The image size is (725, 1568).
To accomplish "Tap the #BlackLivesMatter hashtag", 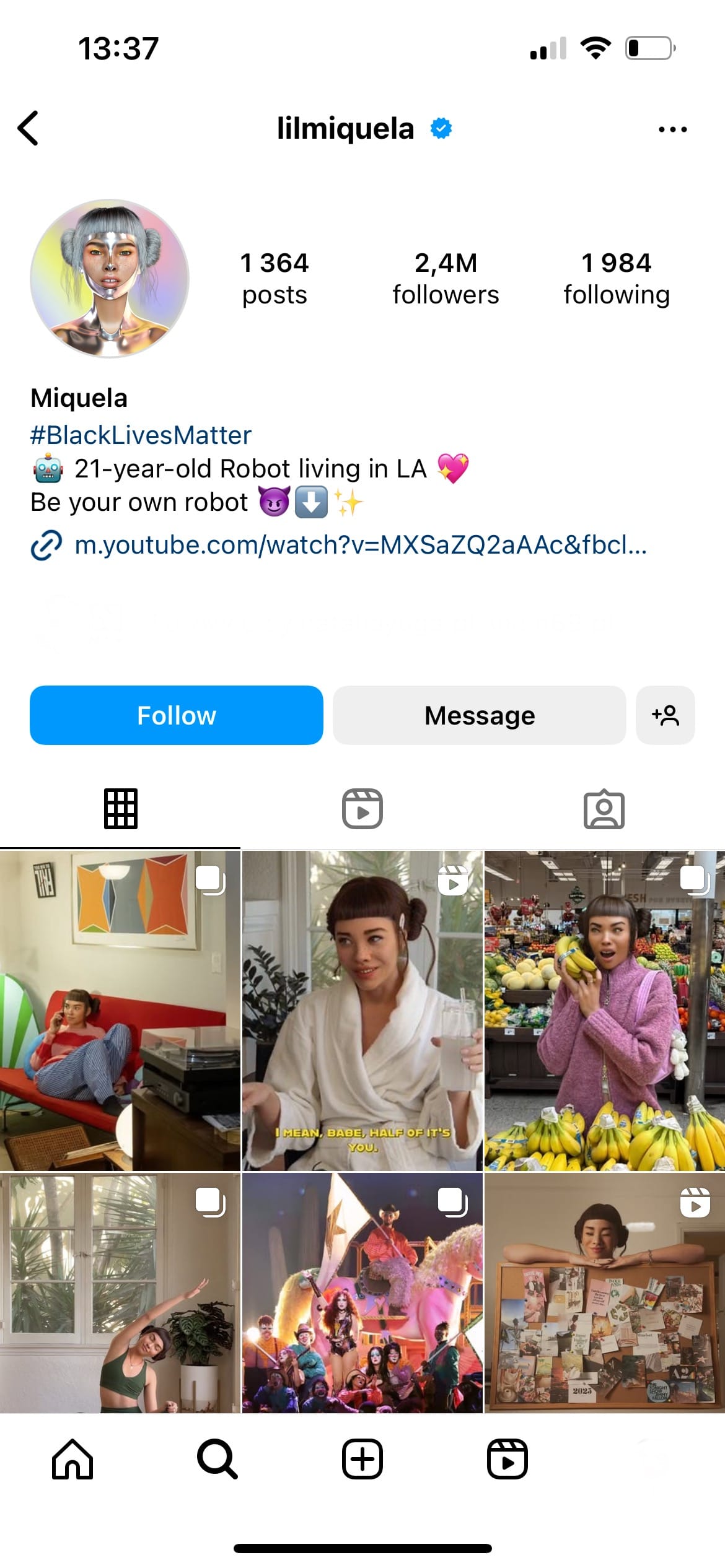I will (141, 435).
